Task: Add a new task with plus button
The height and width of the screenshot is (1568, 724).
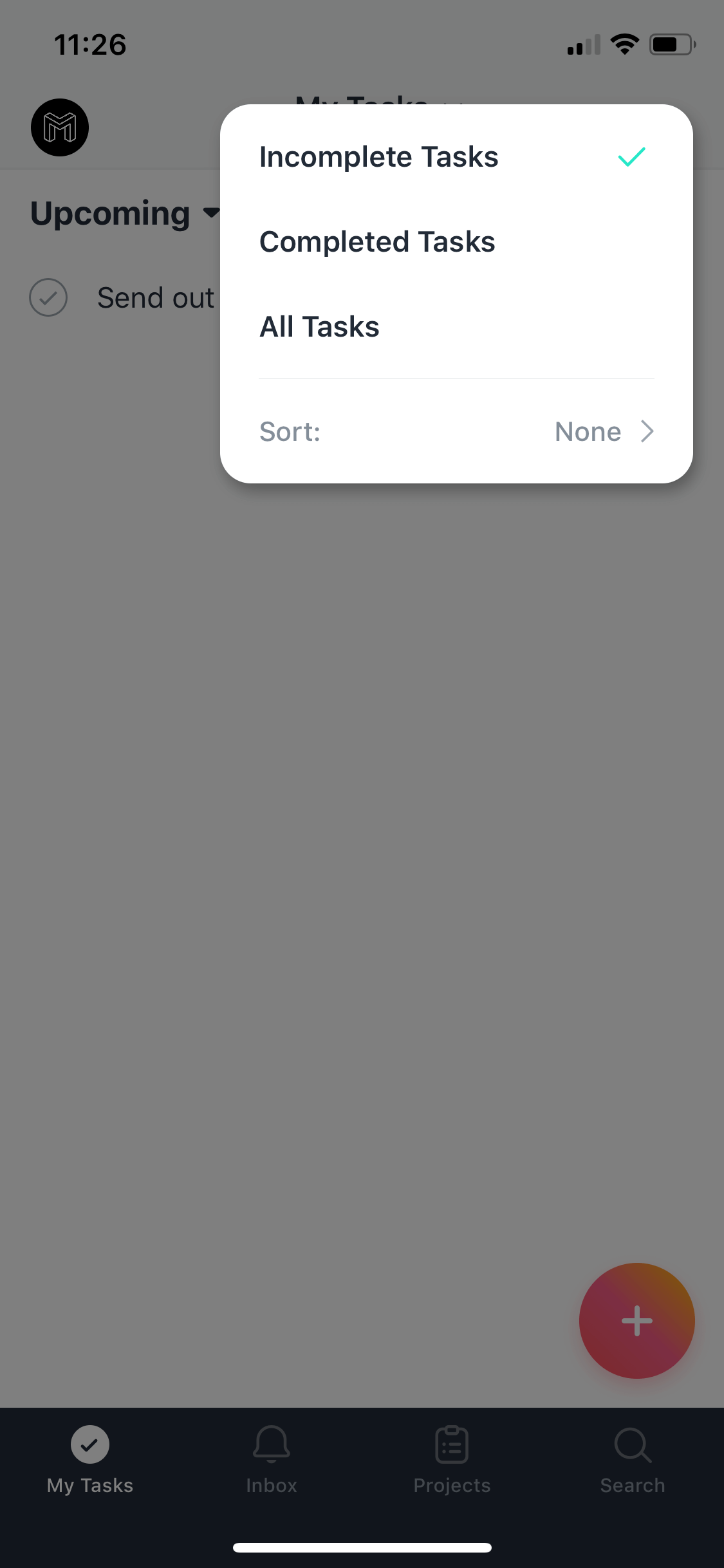Action: (636, 1321)
